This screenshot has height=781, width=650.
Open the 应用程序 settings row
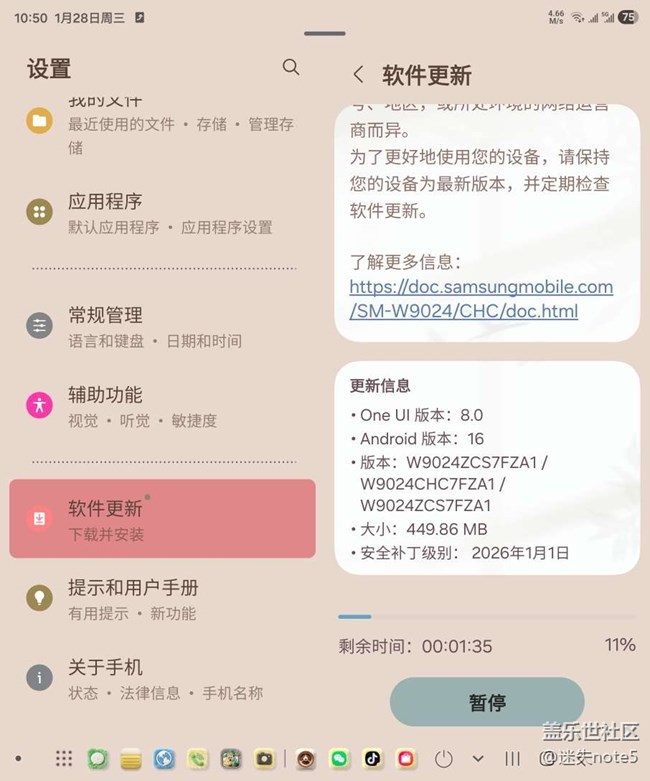pyautogui.click(x=162, y=214)
